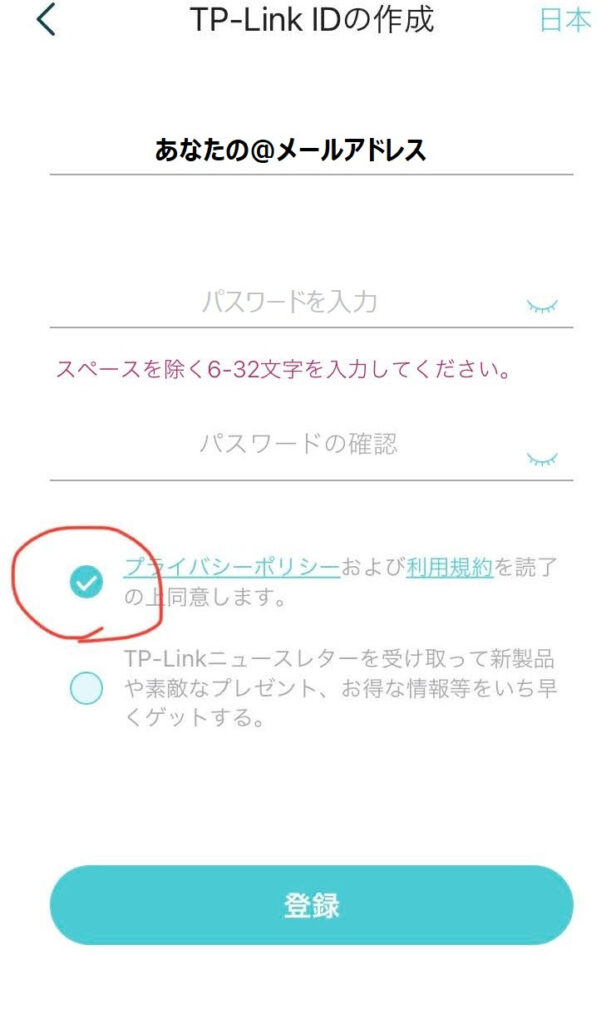Viewport: 616px width, 1024px height.
Task: Show password in パスワードを入力 field
Action: [543, 305]
